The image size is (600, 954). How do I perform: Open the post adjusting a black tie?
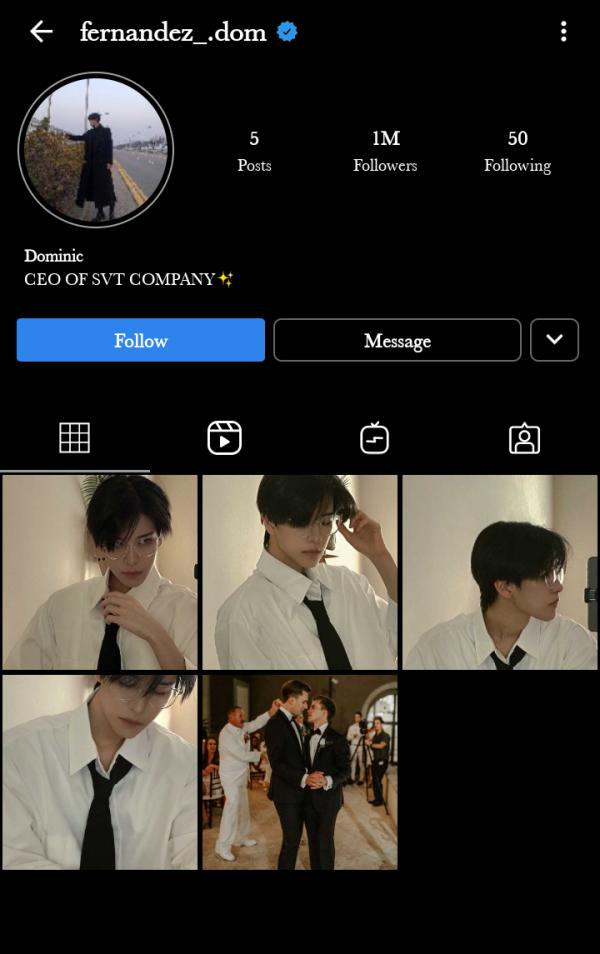(x=100, y=572)
